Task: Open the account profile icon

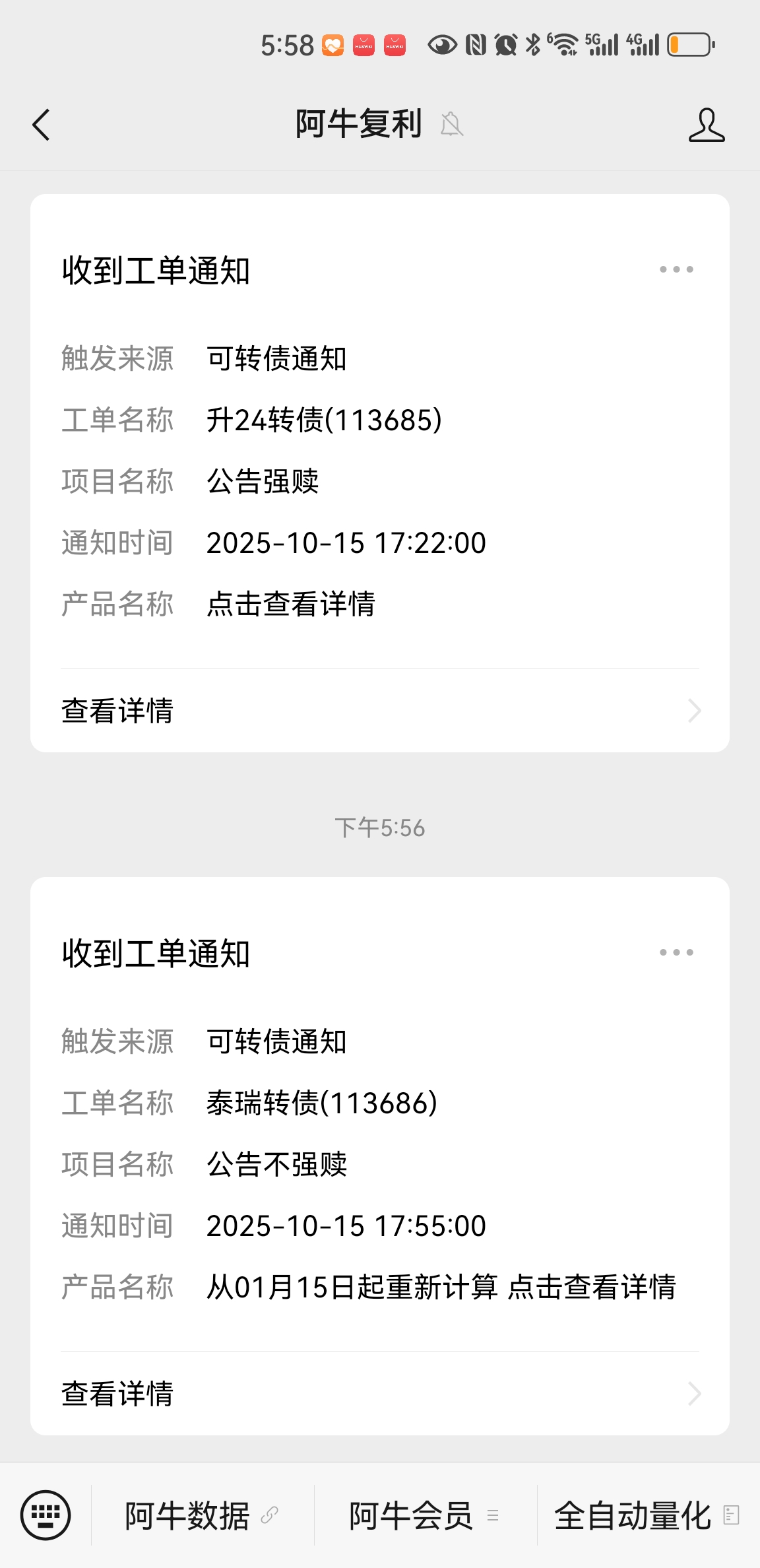Action: [707, 125]
